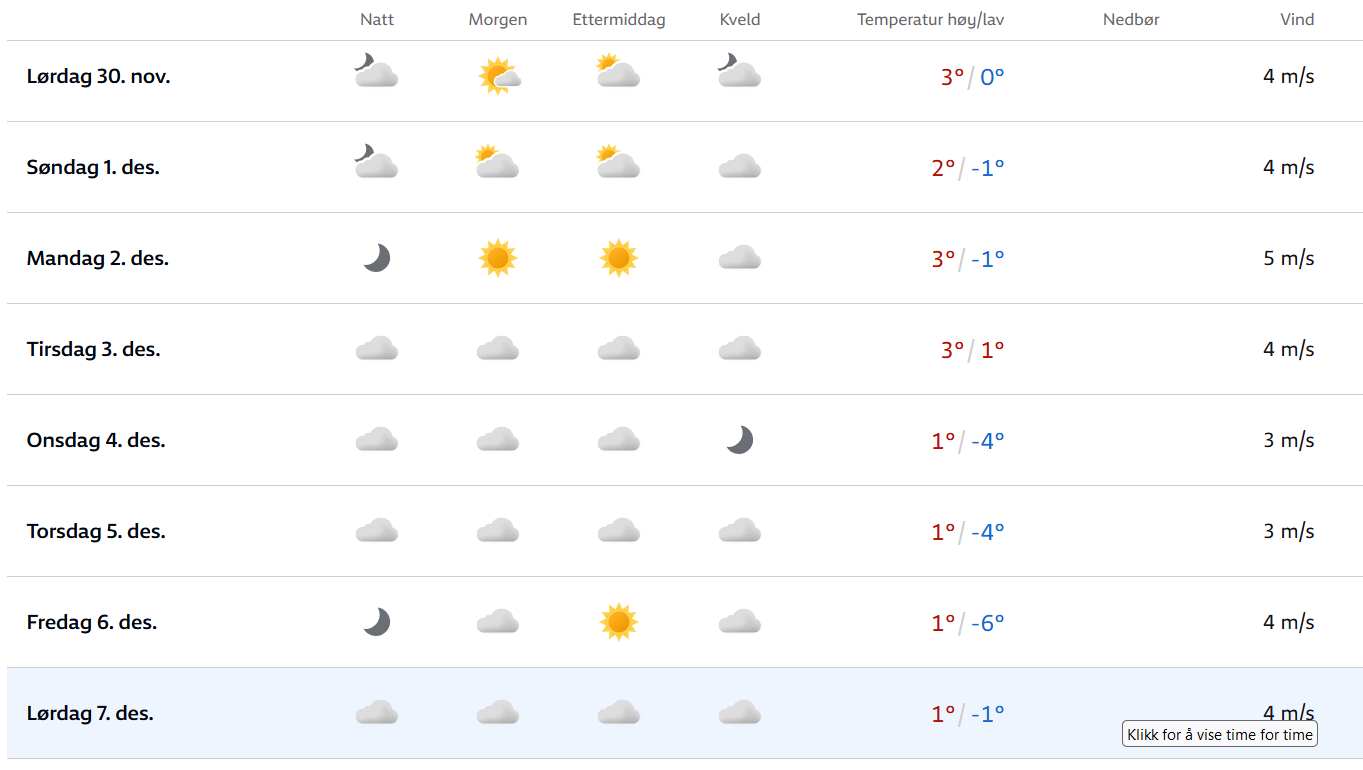View hourly weather for Torsdag 5. des.

coord(96,531)
